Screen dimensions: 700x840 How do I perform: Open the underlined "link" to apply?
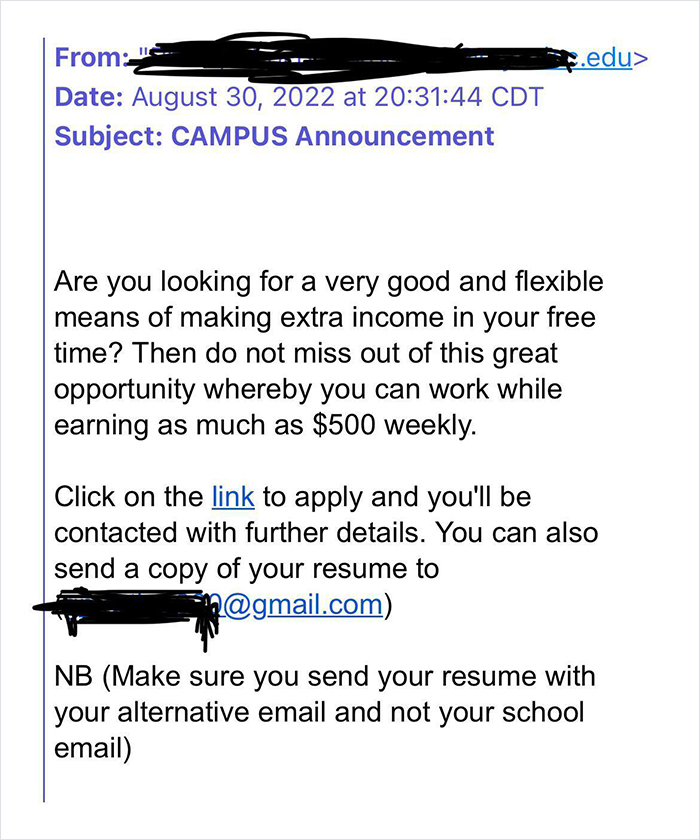233,496
